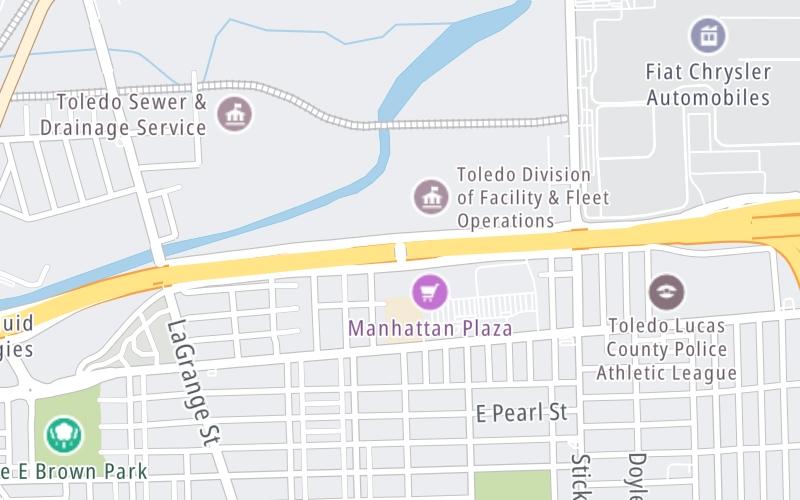Open the E Brown Park marker
Screen dimensions: 800x500
(x=65, y=434)
